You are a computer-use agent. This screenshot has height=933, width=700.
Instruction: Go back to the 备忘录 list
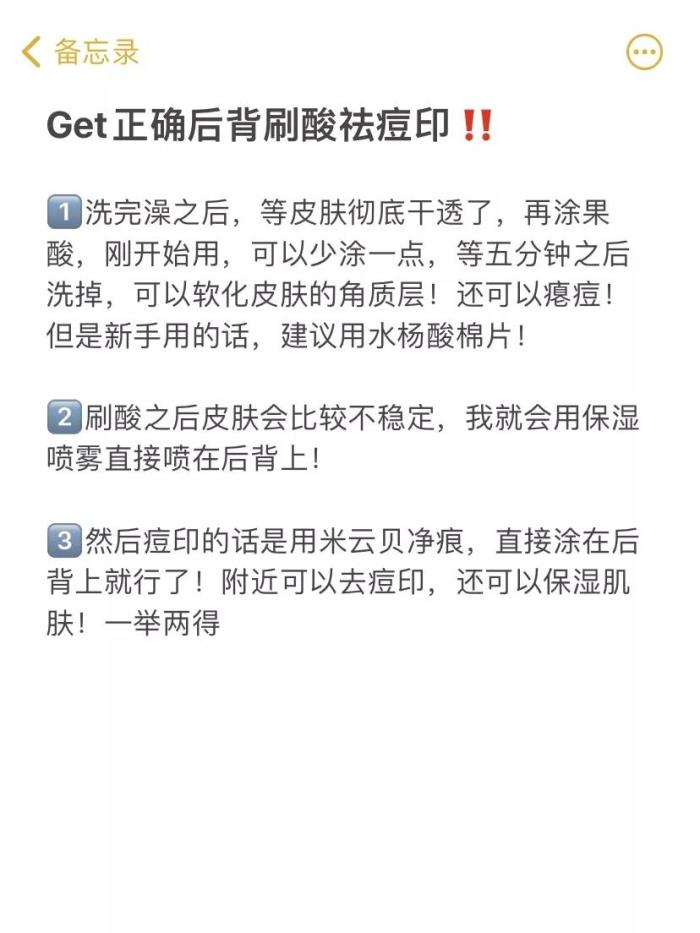point(78,52)
